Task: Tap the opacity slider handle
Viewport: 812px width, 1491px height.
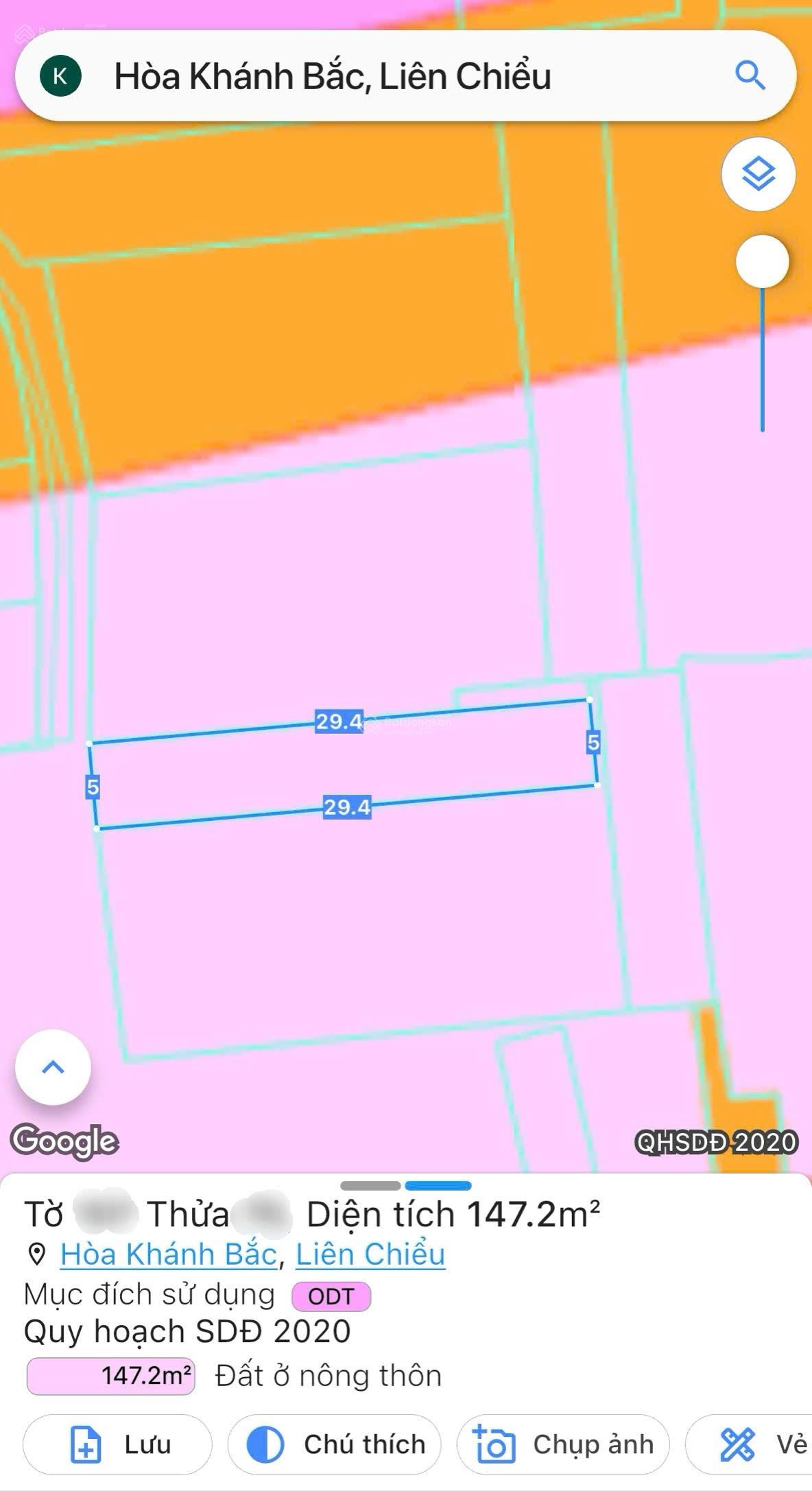Action: tap(762, 261)
